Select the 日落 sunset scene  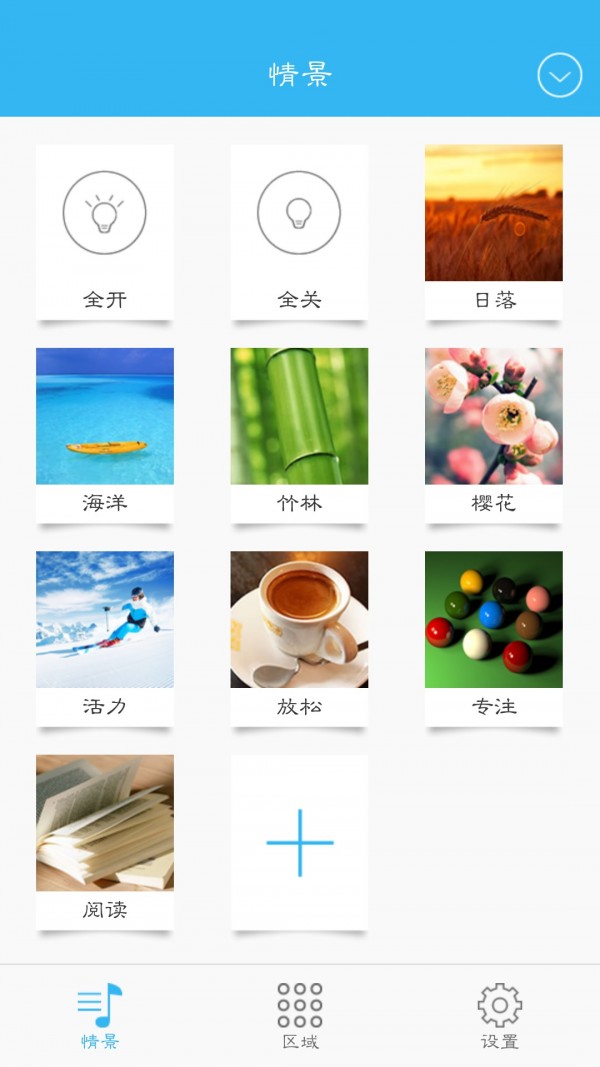[x=493, y=231]
